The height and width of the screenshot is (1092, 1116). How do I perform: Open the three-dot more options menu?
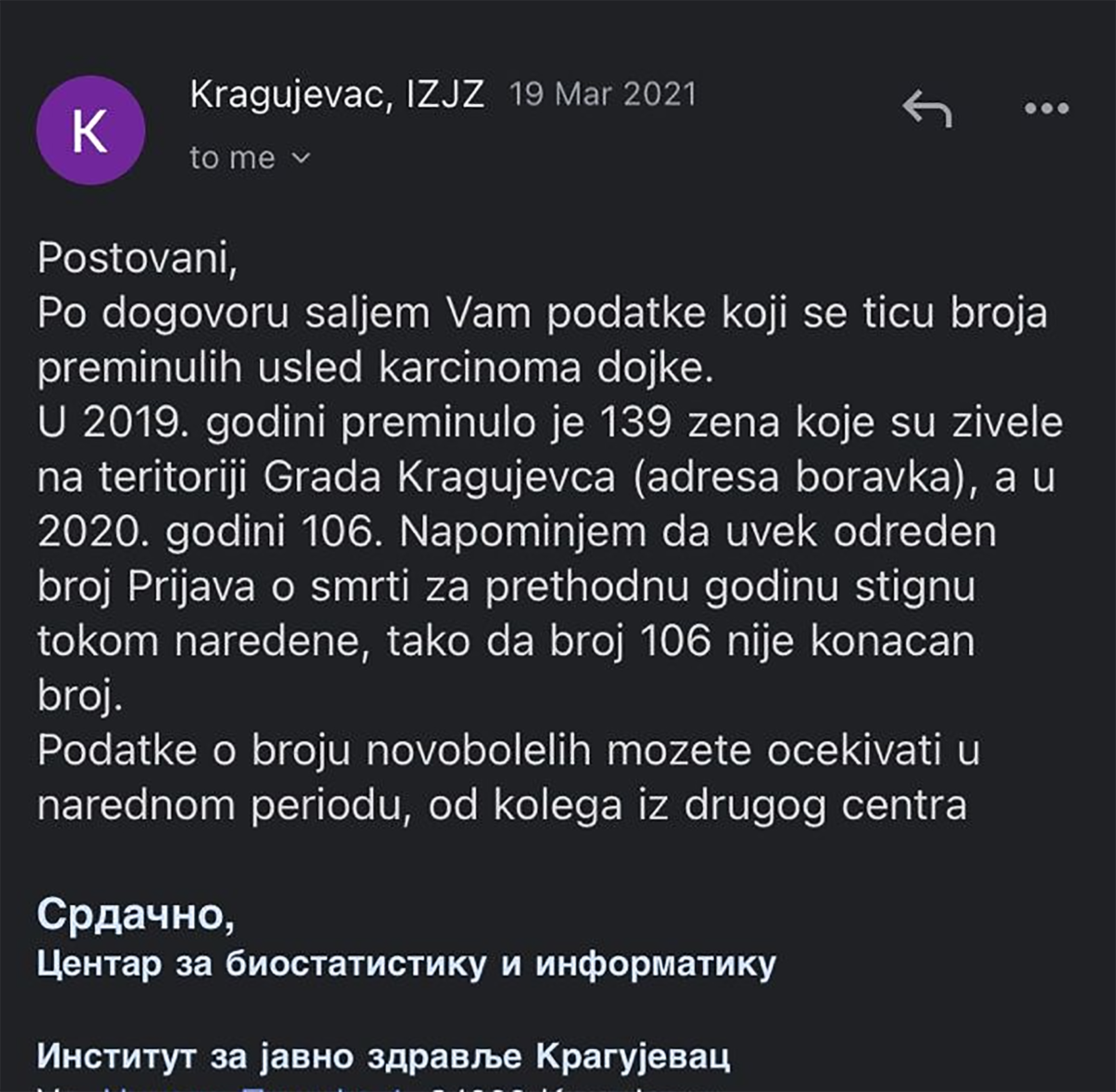pyautogui.click(x=1046, y=108)
